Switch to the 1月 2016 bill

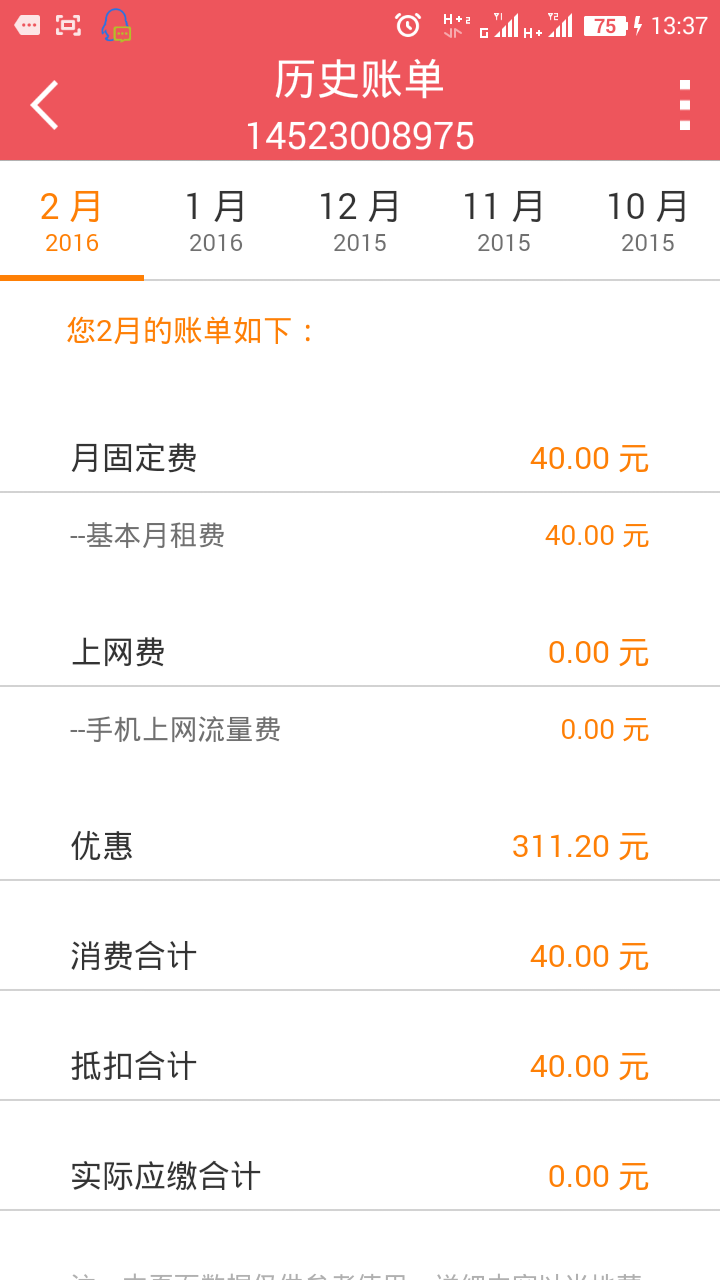coord(216,221)
